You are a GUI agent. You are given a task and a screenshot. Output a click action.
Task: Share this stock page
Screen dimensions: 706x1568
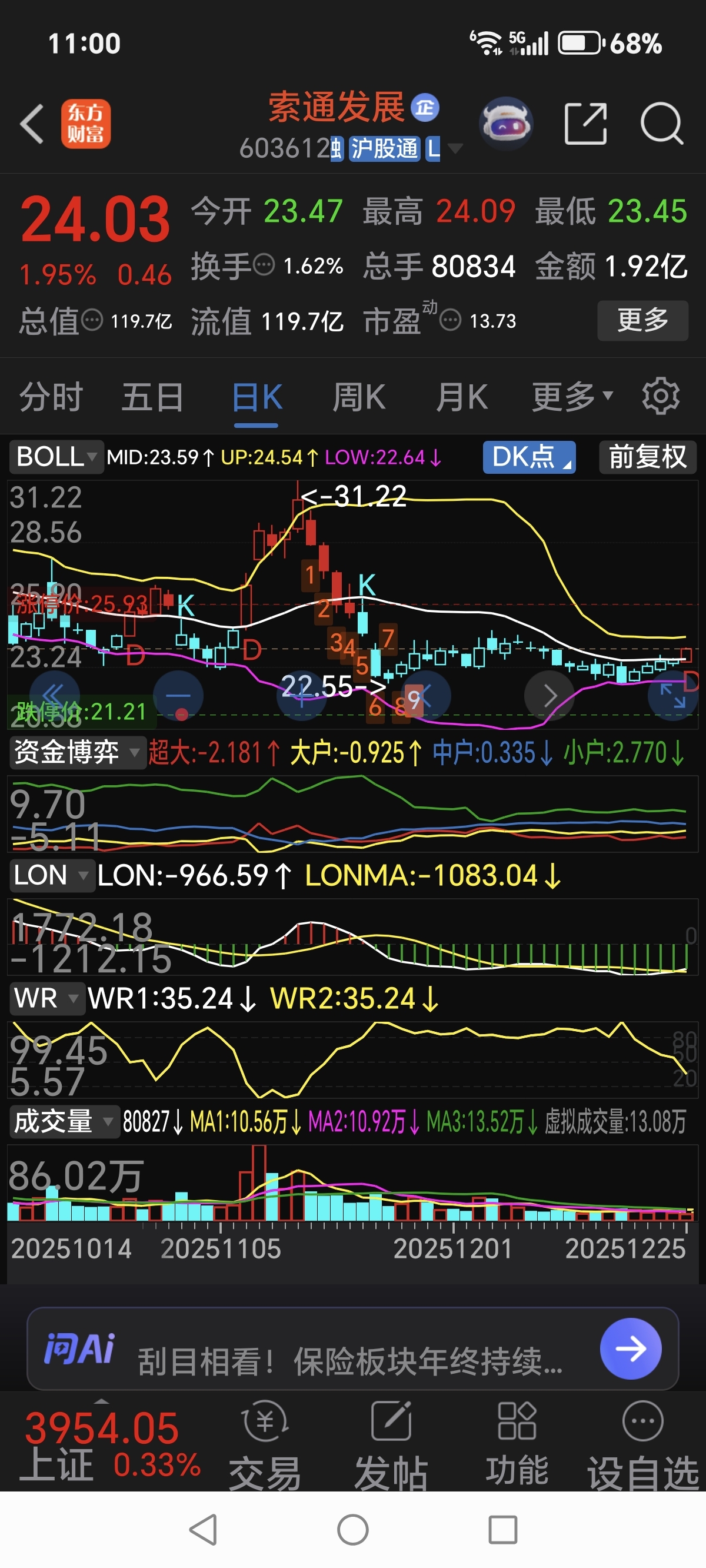coord(585,124)
